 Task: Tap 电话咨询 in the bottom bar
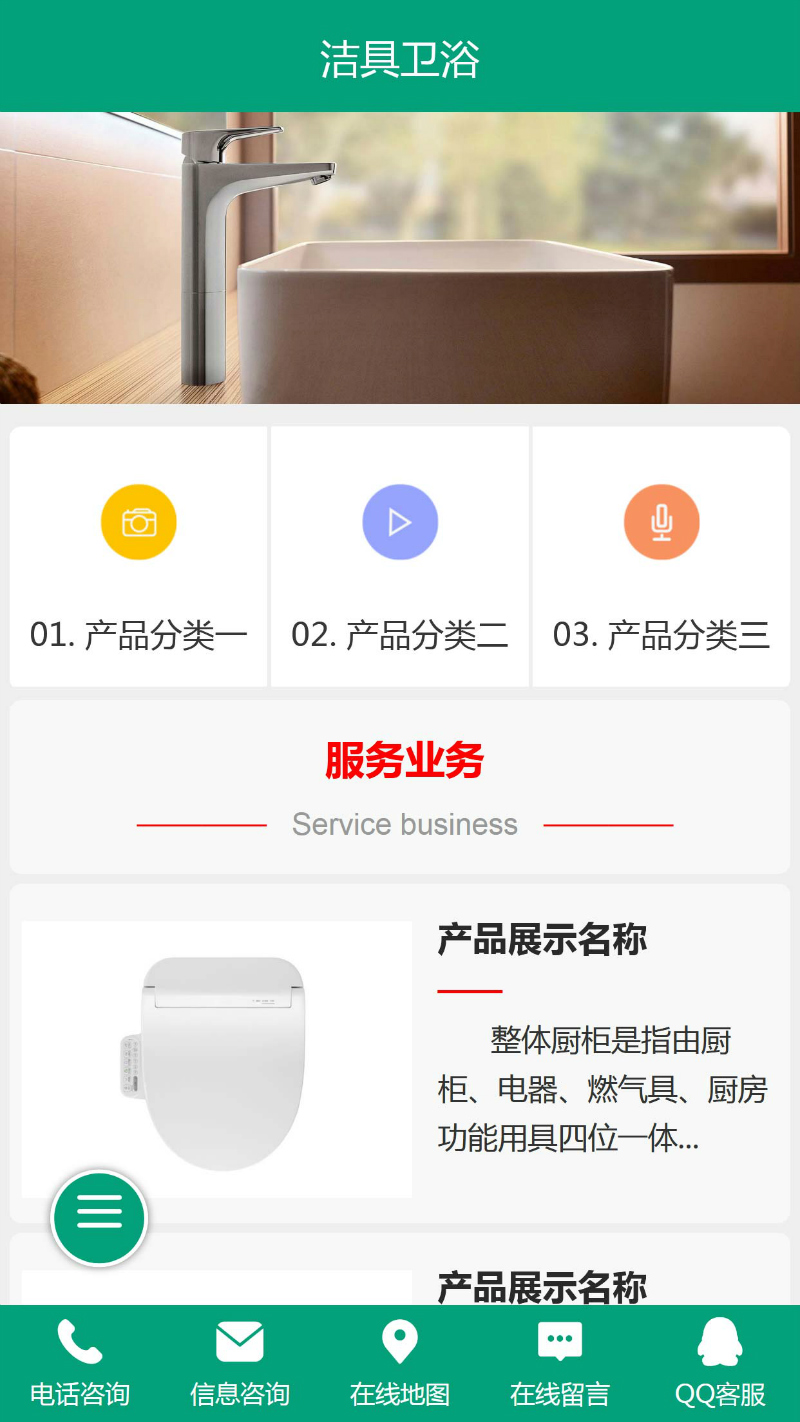(80, 1363)
